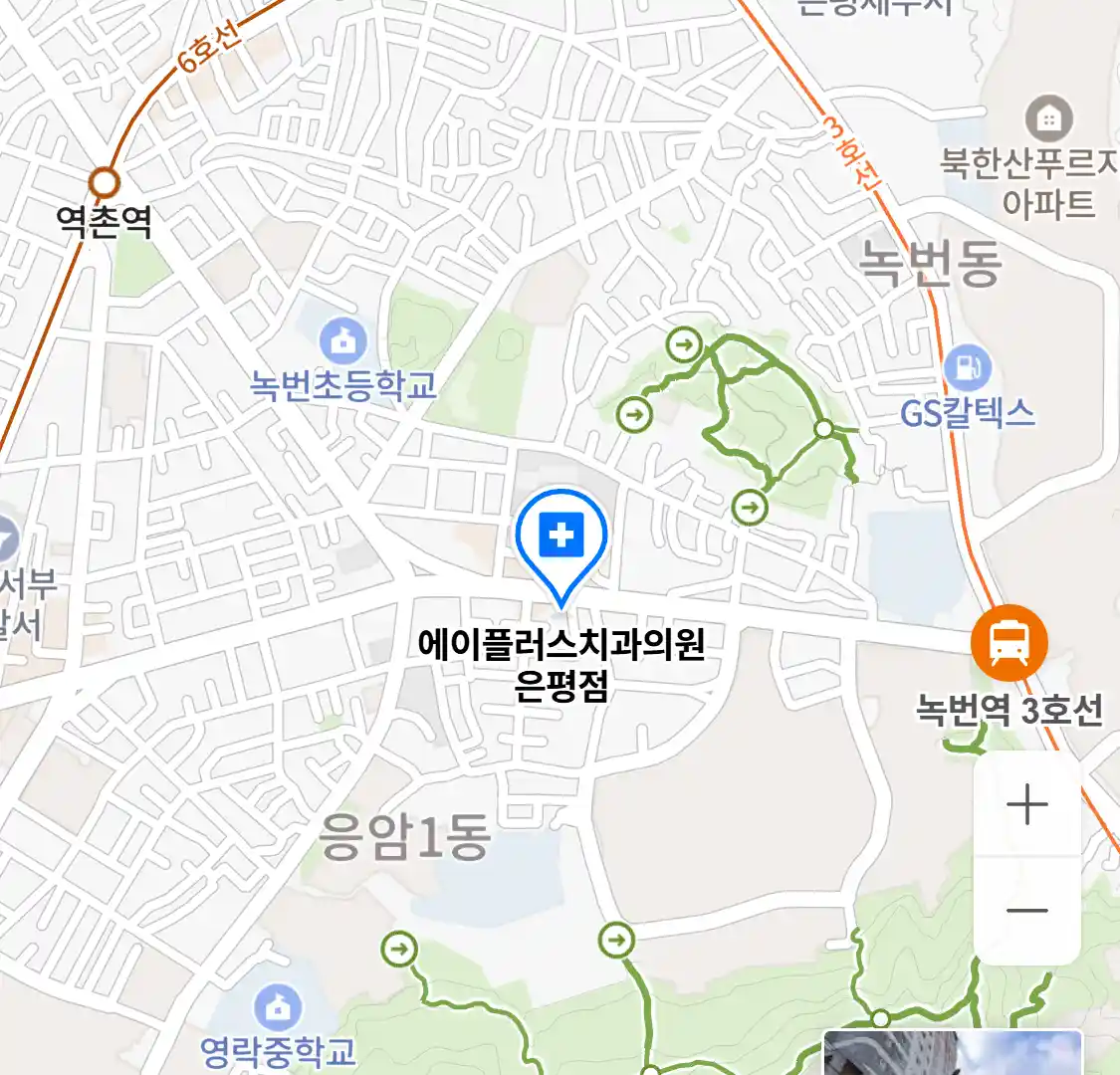The width and height of the screenshot is (1120, 1075).
Task: Tap the 녹번초등학교 school marker
Action: click(x=343, y=342)
